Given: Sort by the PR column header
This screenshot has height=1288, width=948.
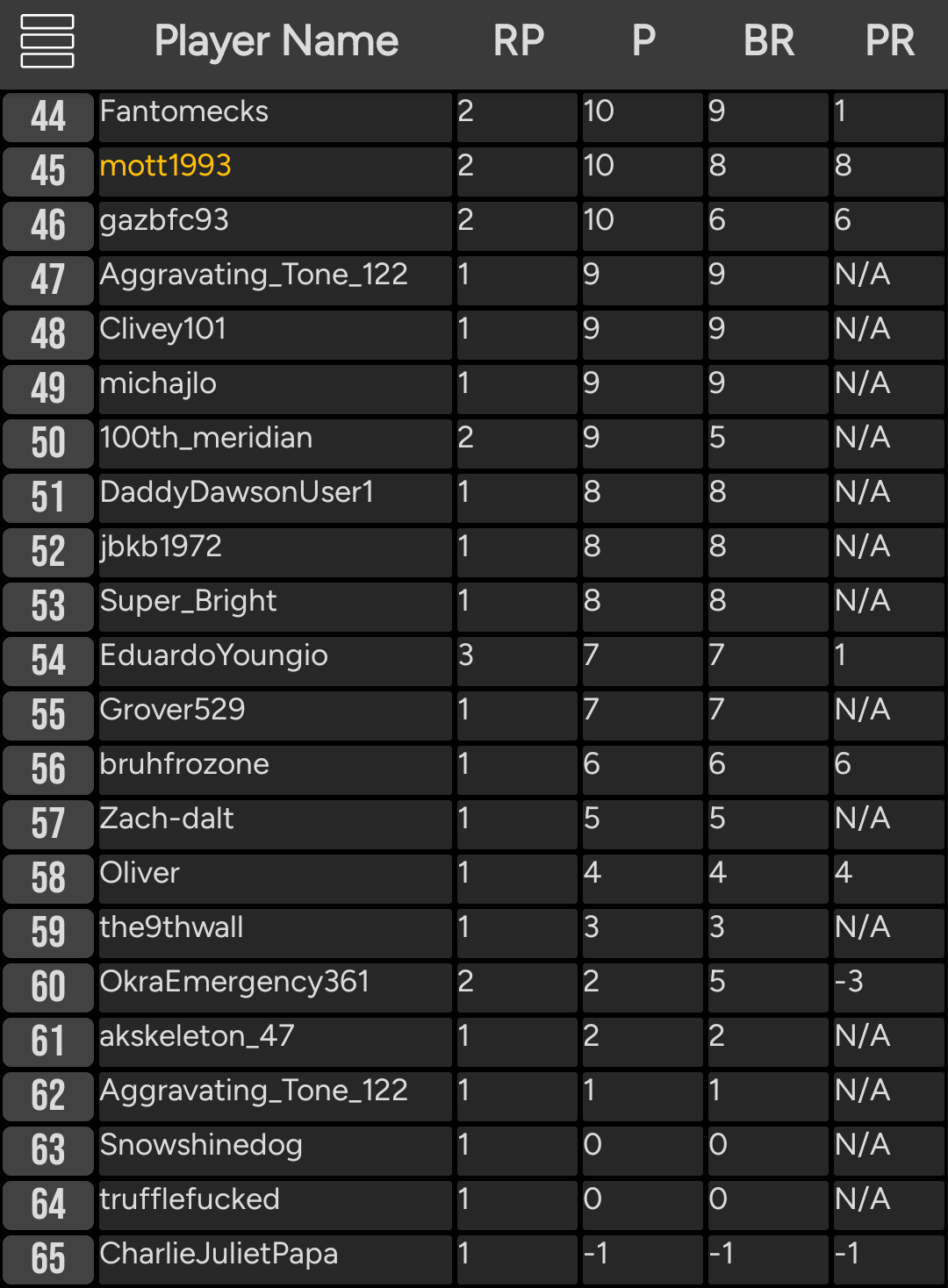Looking at the screenshot, I should coord(889,41).
